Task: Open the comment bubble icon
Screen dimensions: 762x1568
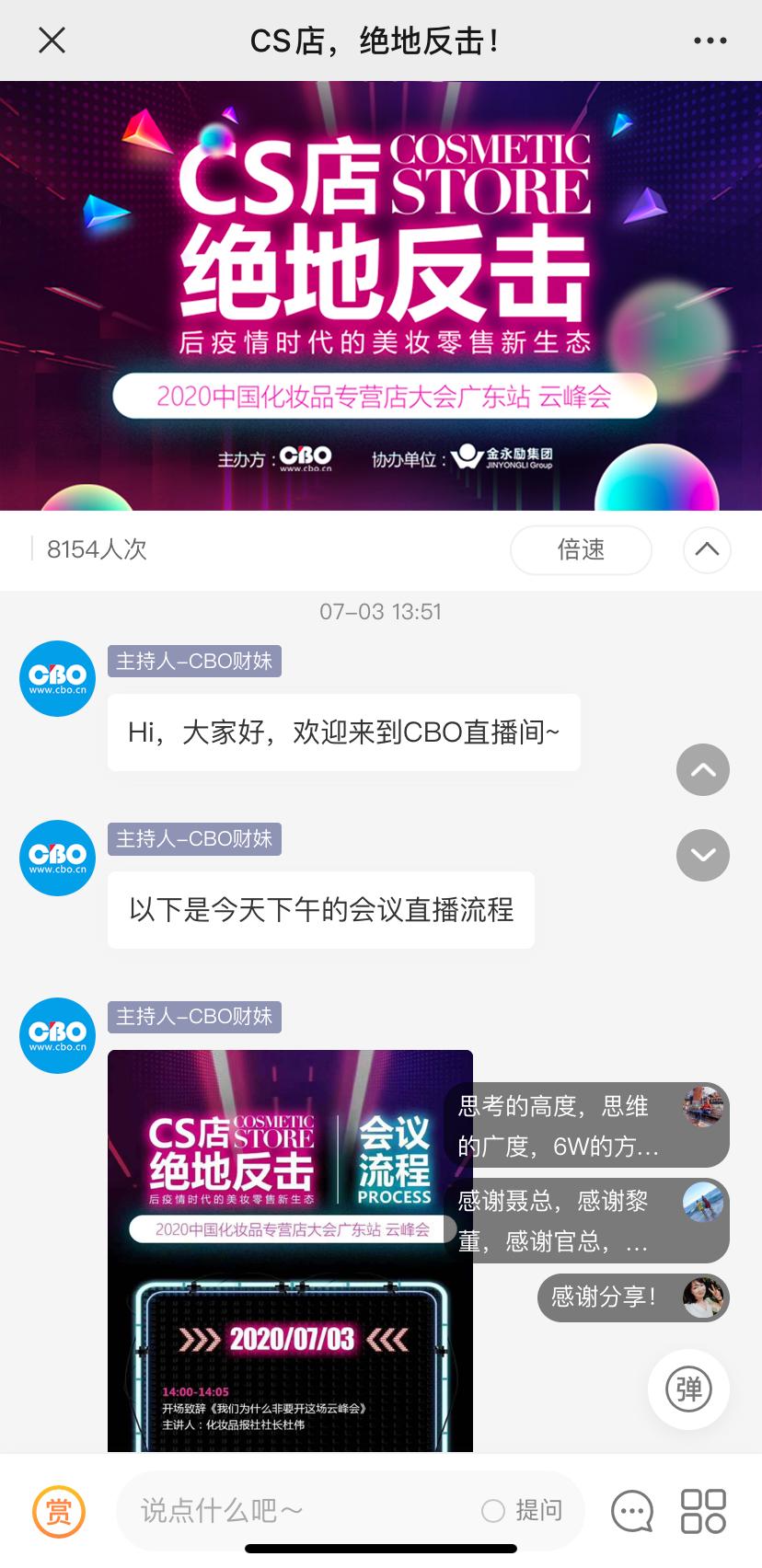Action: pyautogui.click(x=631, y=1510)
